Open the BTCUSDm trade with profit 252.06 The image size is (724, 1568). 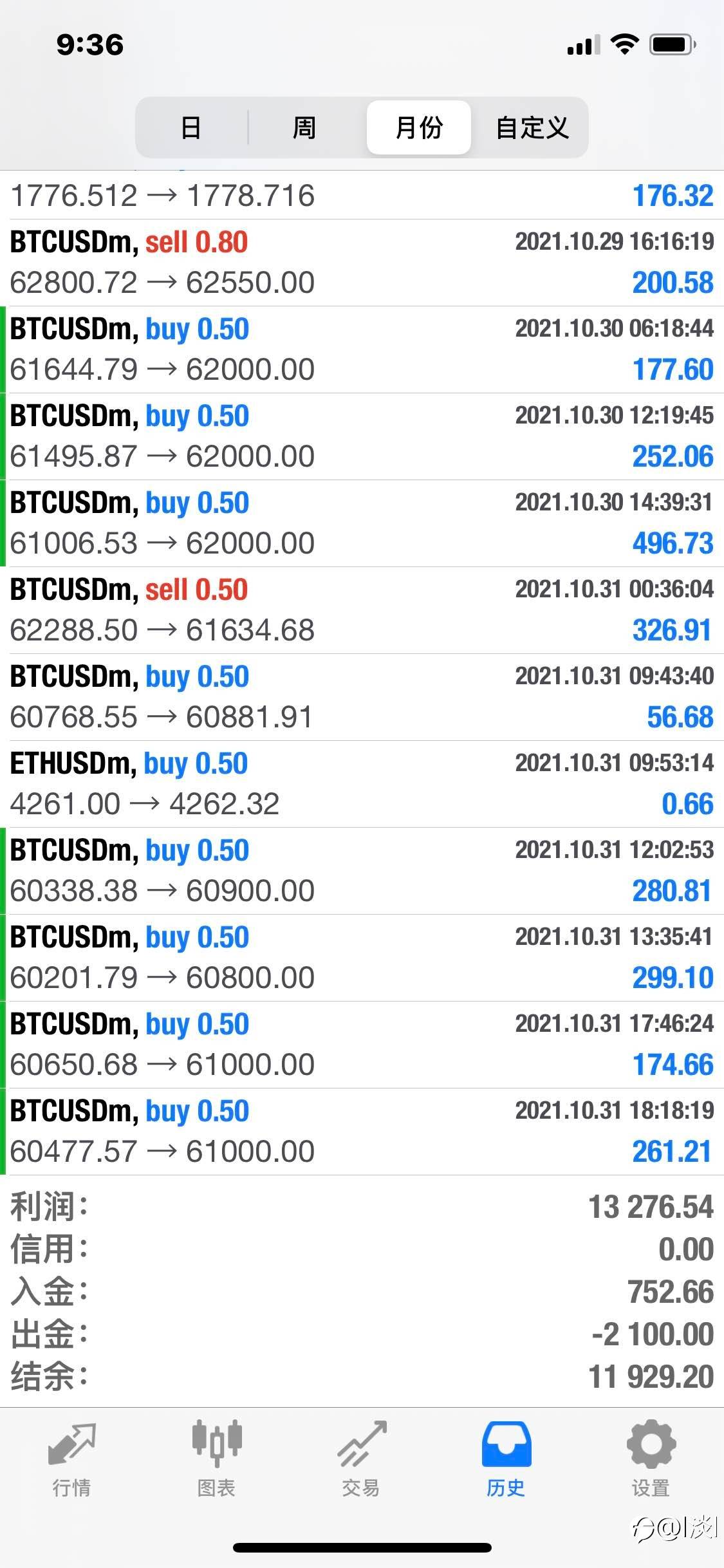pos(362,436)
